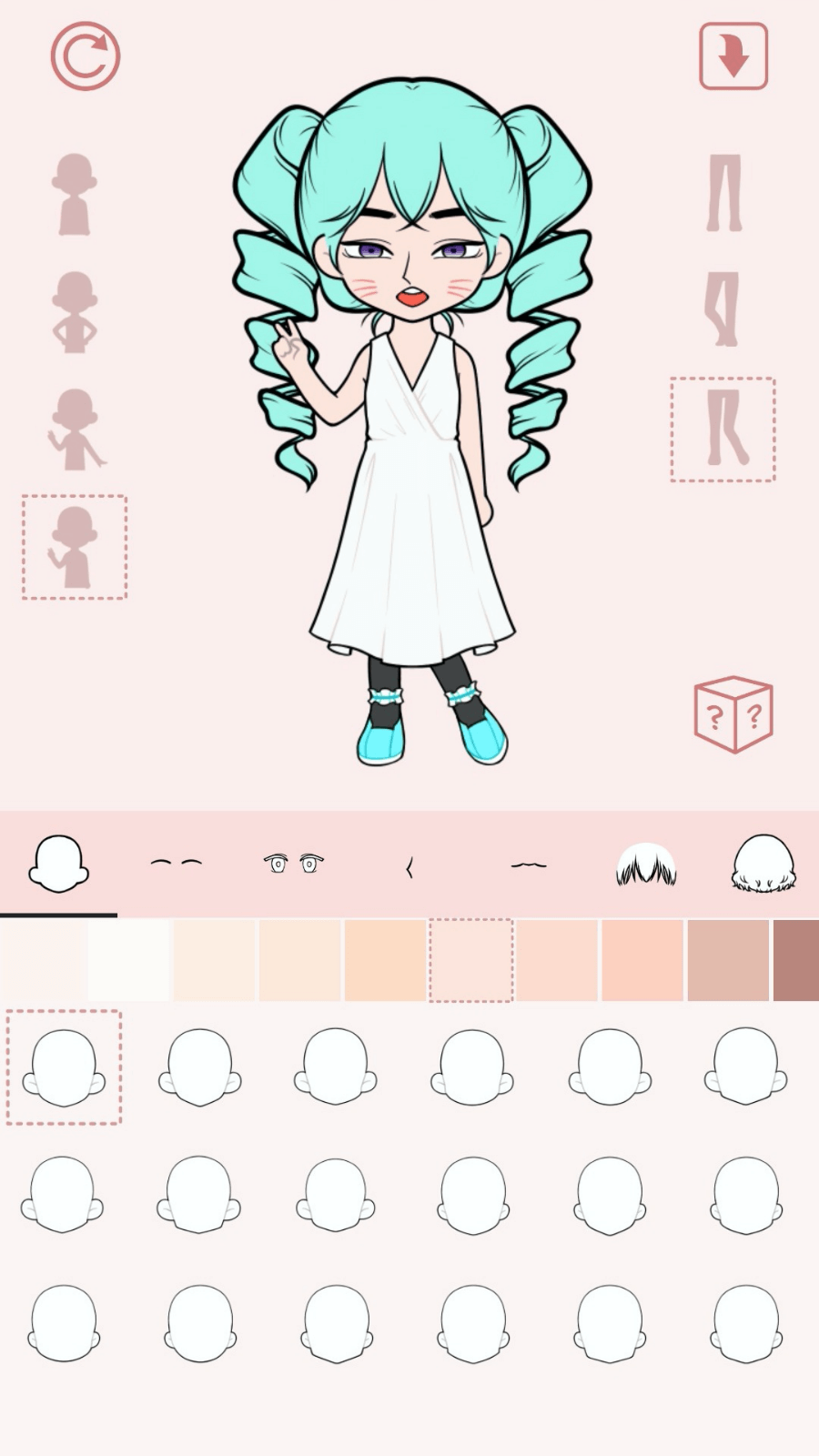Screen dimensions: 819x1456
Task: Select the nose category tab
Action: coord(409,863)
